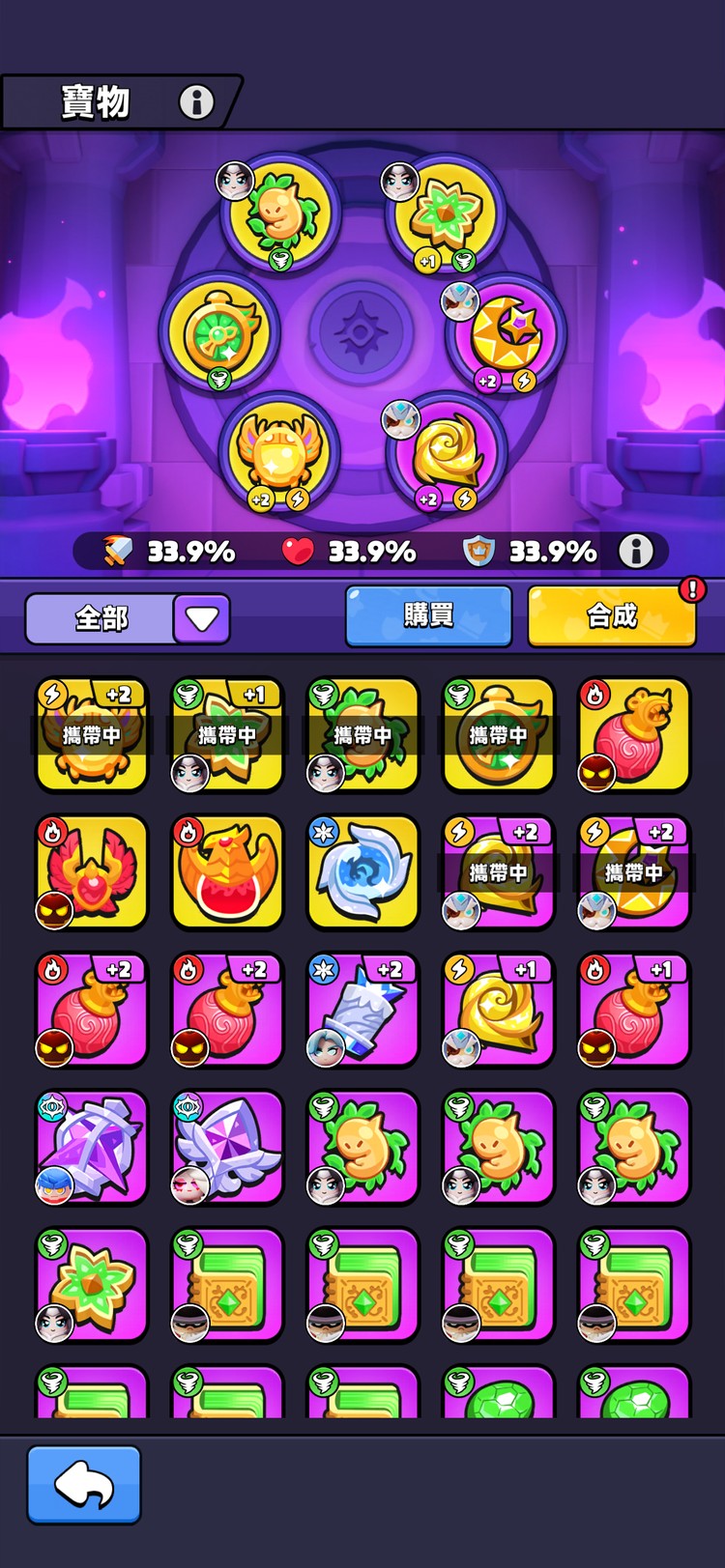Open the winged purple gem shield treasure
This screenshot has height=1568, width=725.
pyautogui.click(x=227, y=1147)
